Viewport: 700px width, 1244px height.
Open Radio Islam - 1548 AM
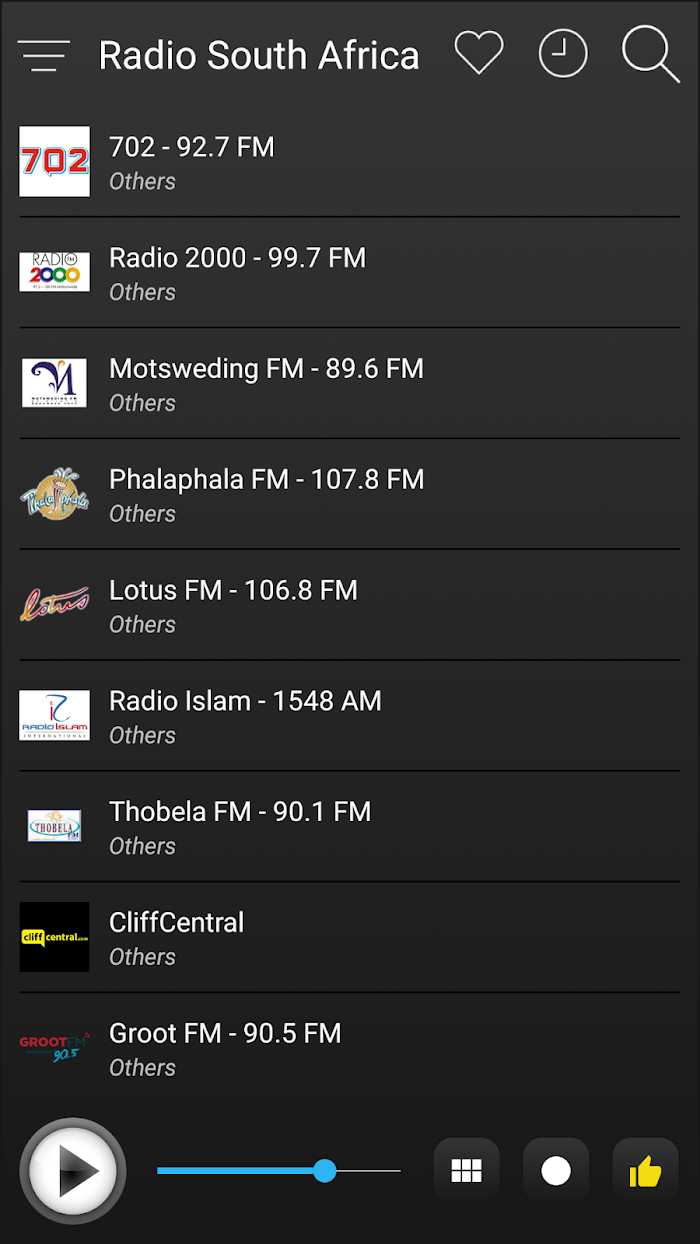(350, 716)
